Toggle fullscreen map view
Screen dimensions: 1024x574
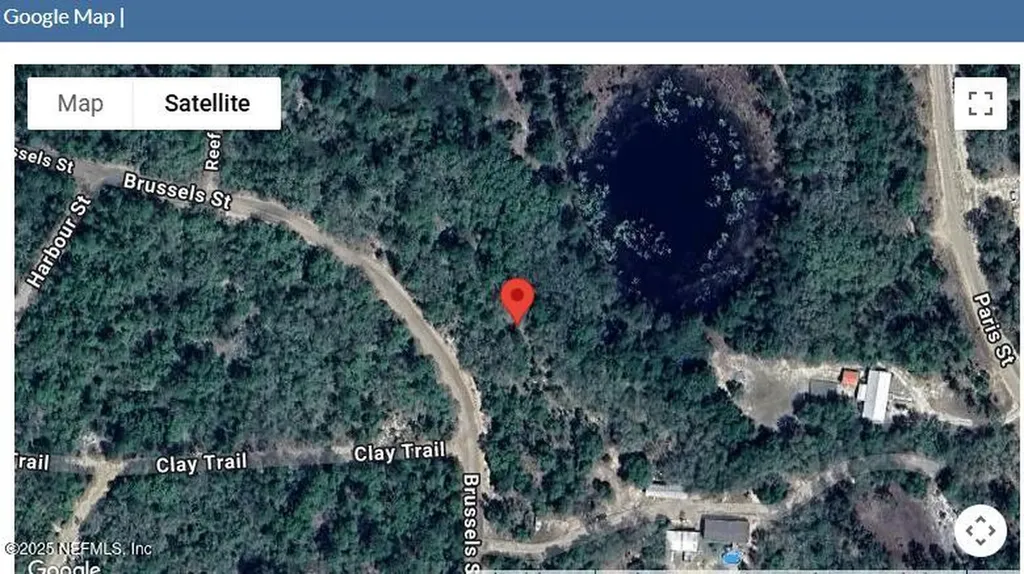pos(979,104)
